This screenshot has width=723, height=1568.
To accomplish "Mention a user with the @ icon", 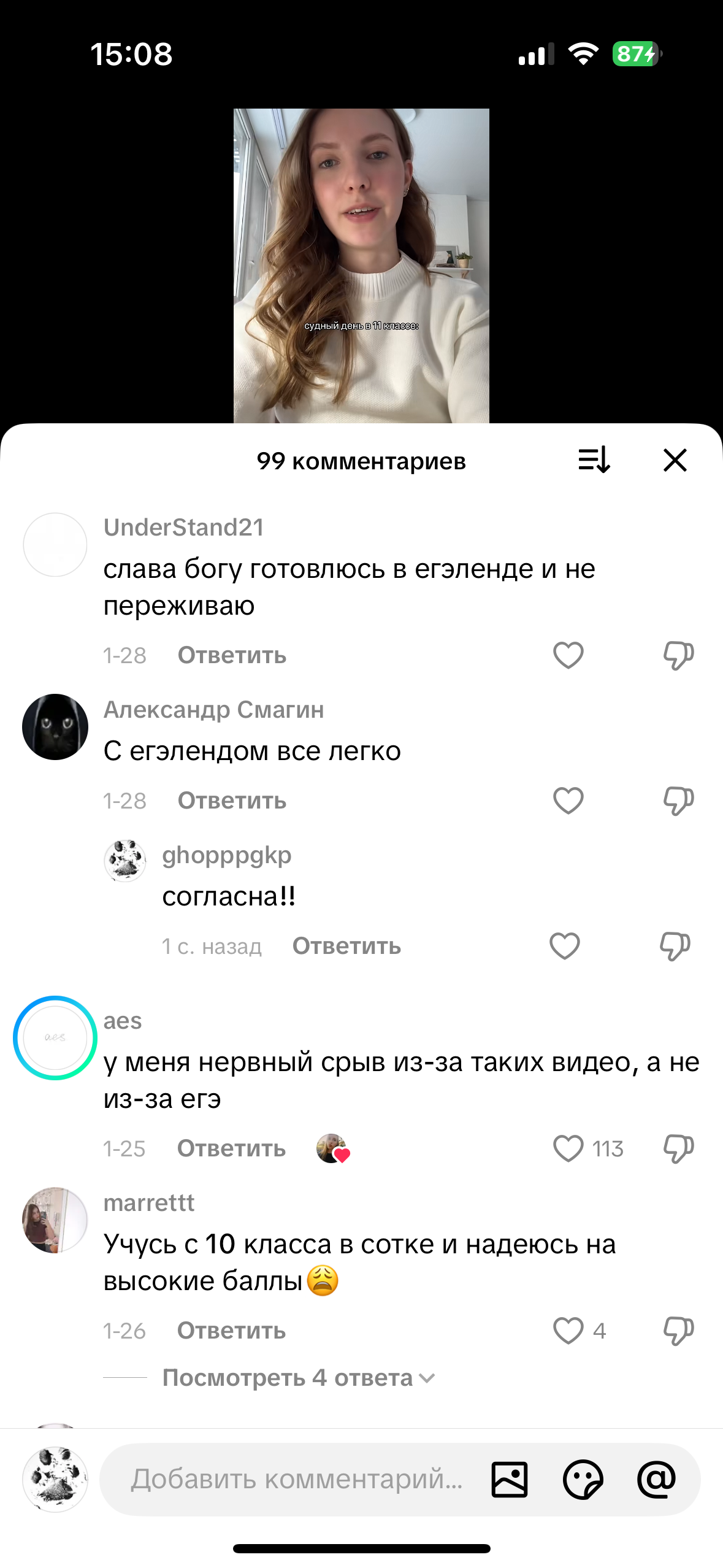I will (x=656, y=1479).
